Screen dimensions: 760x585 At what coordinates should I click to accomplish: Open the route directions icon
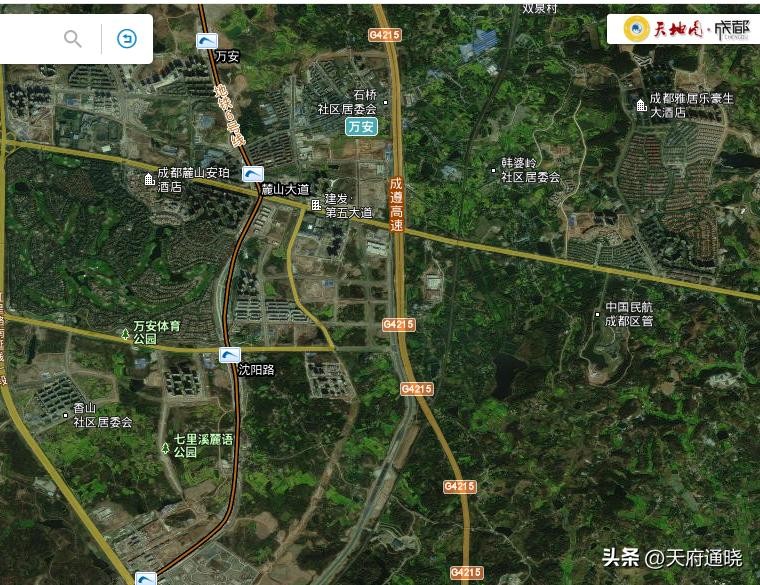coord(127,39)
